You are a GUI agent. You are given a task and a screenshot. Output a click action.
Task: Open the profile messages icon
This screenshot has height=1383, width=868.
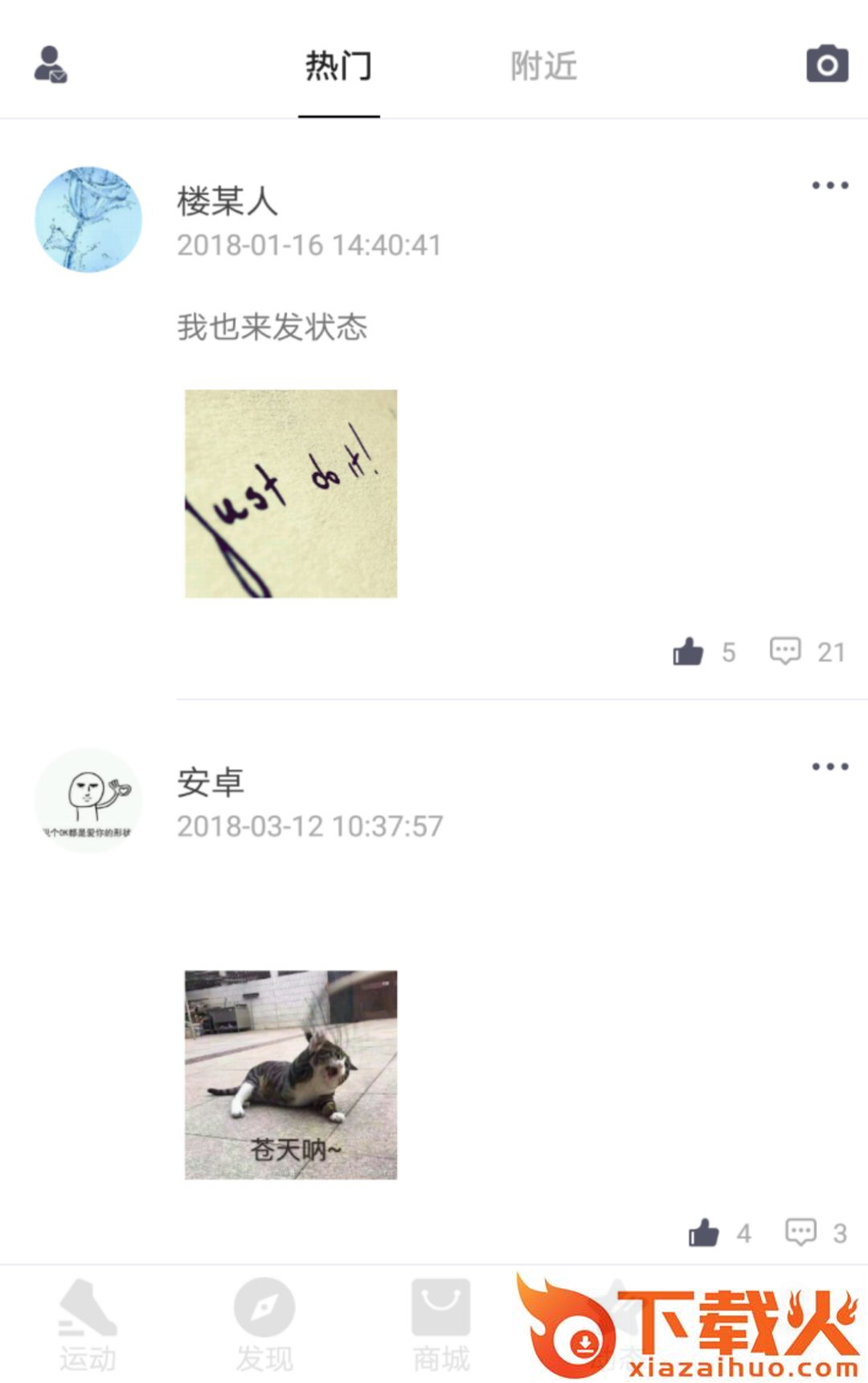[x=51, y=64]
